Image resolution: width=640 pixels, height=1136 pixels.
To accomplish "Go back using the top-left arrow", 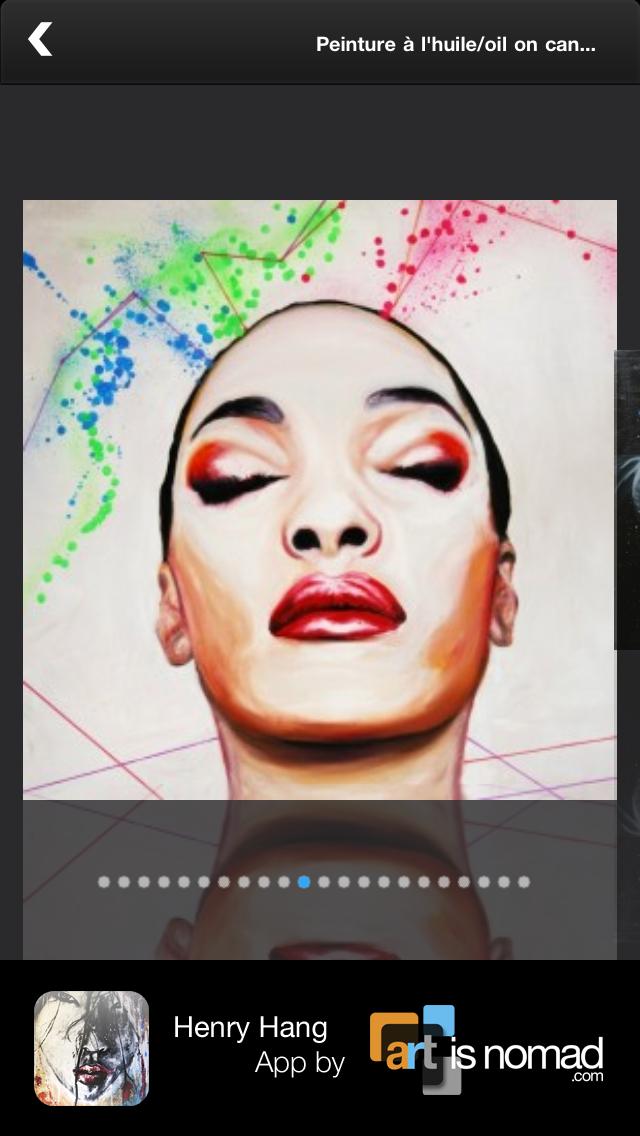I will pos(40,40).
